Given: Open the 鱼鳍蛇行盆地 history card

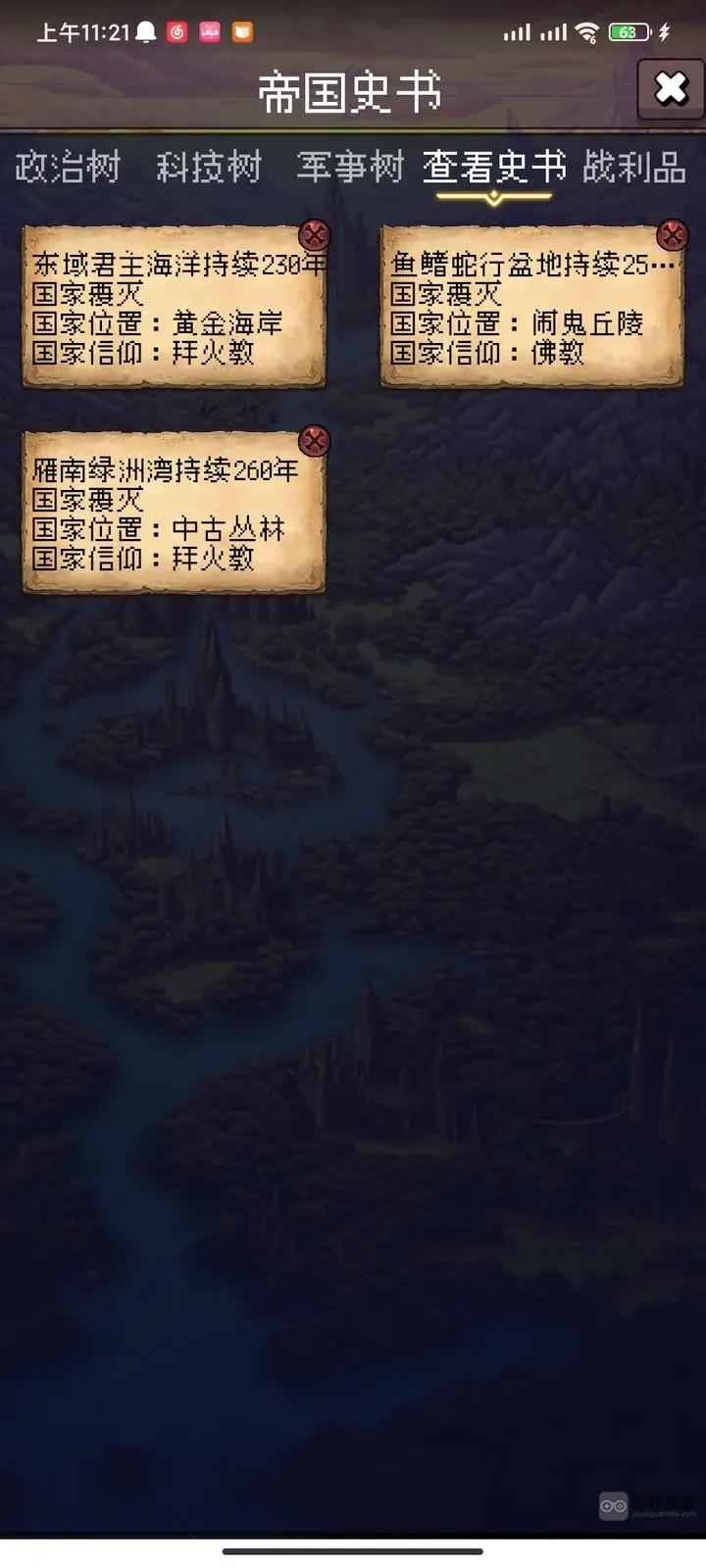Looking at the screenshot, I should tap(530, 309).
